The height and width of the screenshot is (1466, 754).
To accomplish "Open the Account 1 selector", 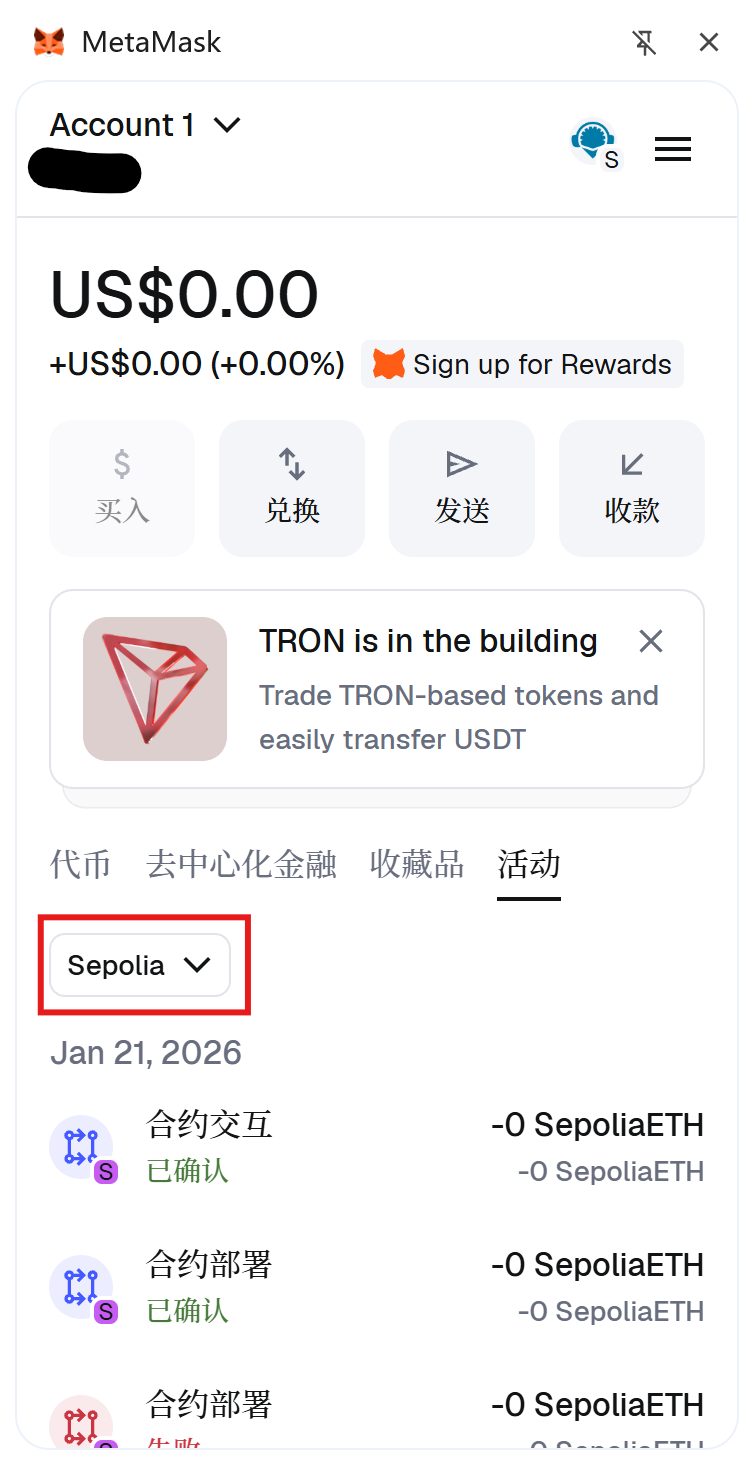I will (x=146, y=125).
